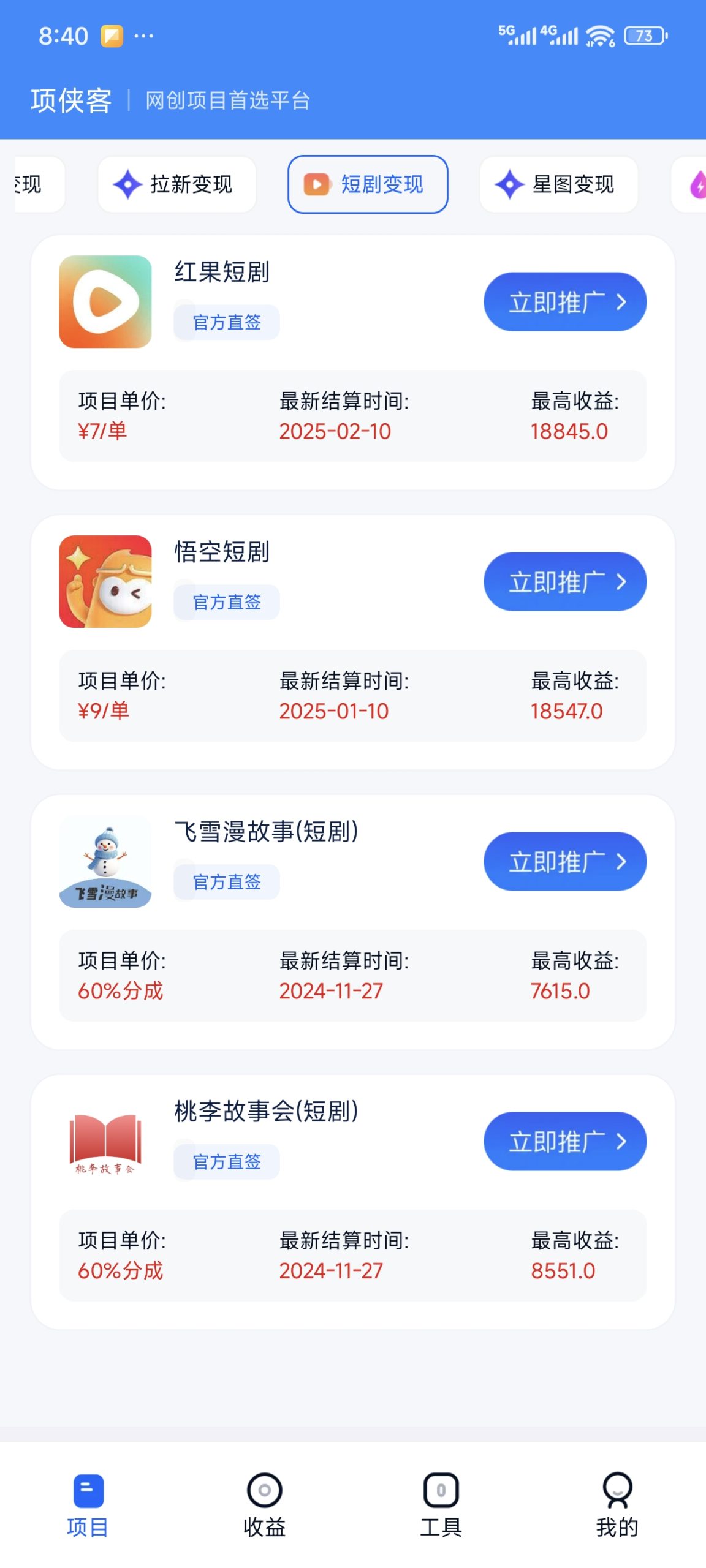Tap 立即推广 for 红果短剧
Viewport: 706px width, 1568px height.
tap(565, 301)
